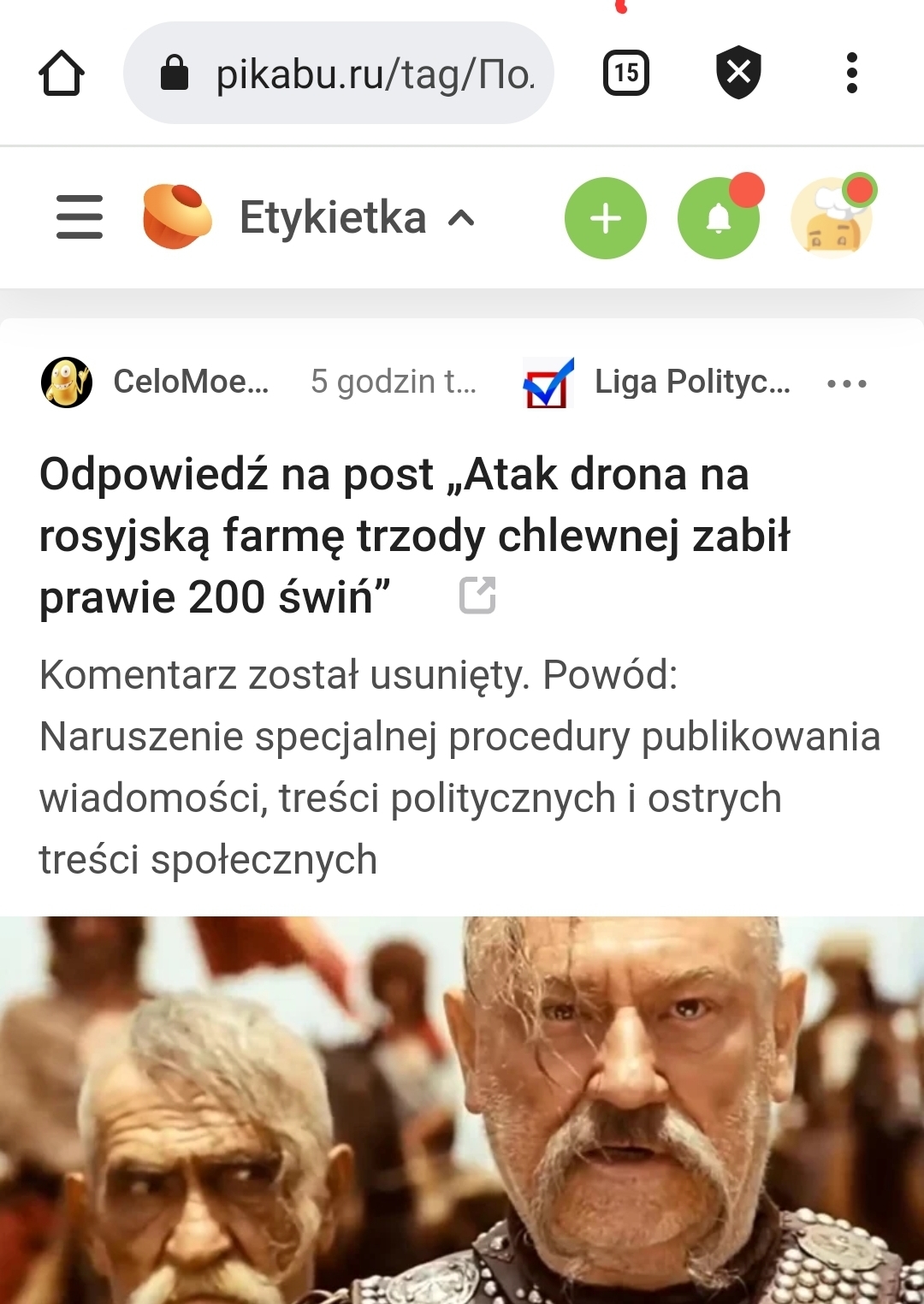Image resolution: width=924 pixels, height=1304 pixels.
Task: Open the post's three-dot options
Action: [x=847, y=383]
